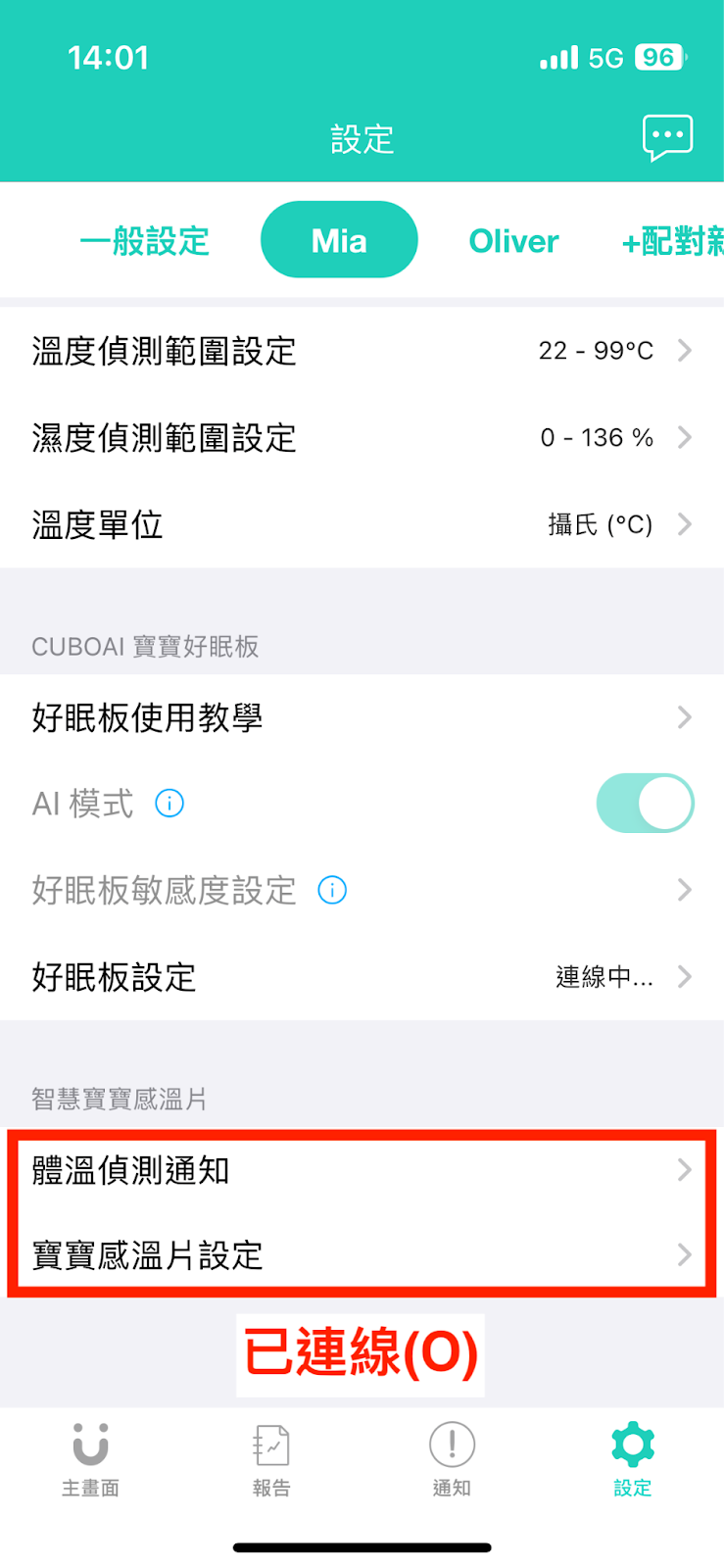The width and height of the screenshot is (724, 1568).
Task: Open 寶寶感溫片設定
Action: [362, 1255]
